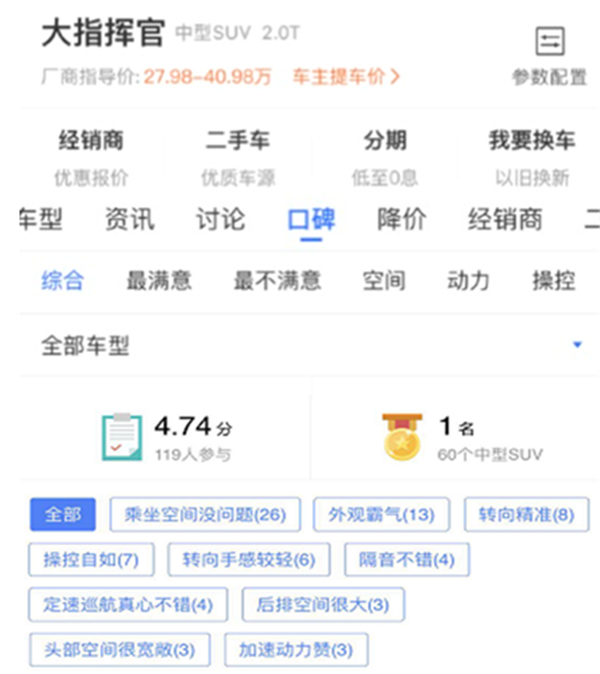Select the 最不满意 review filter

point(277,281)
